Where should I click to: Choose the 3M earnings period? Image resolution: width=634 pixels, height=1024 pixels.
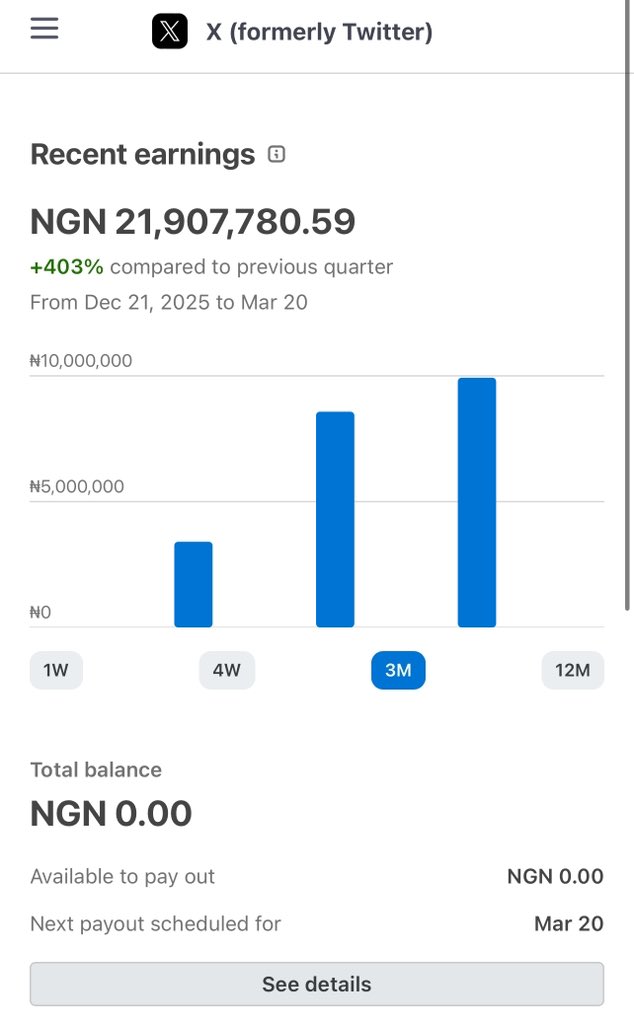click(398, 670)
